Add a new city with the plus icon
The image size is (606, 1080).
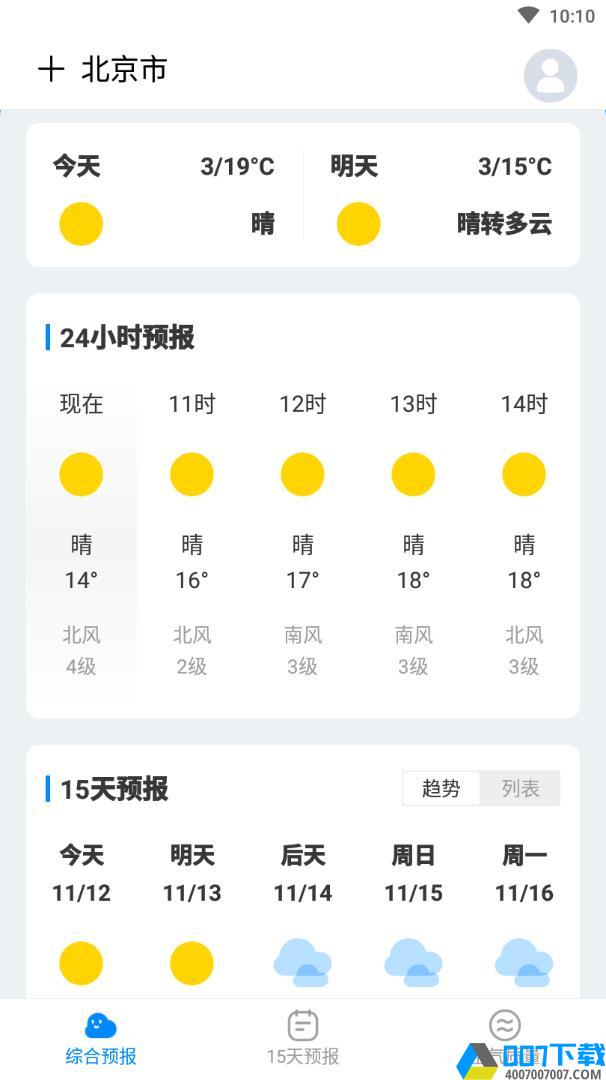tap(51, 70)
